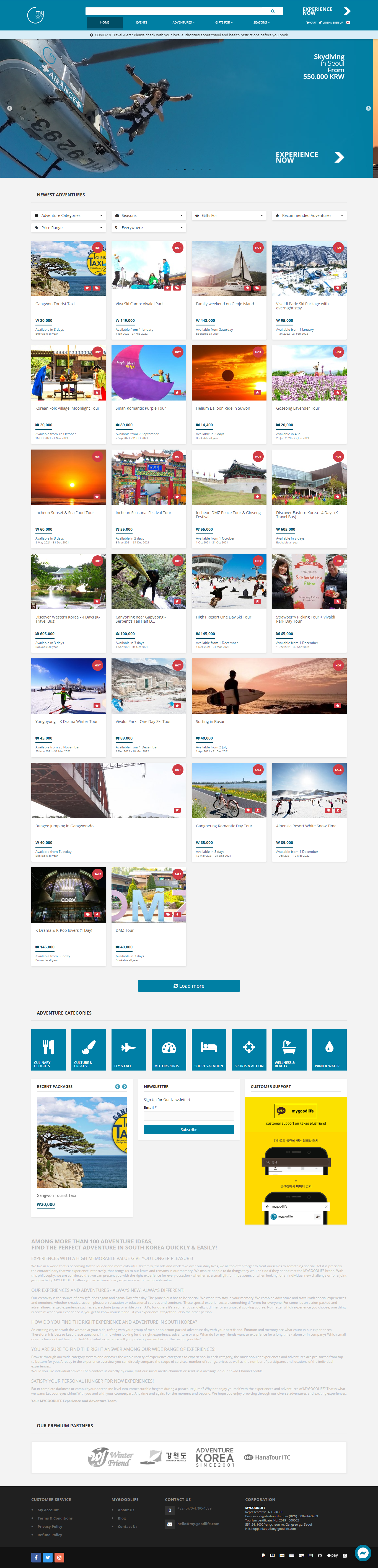Expand the Adventures menu in navbar

click(183, 22)
